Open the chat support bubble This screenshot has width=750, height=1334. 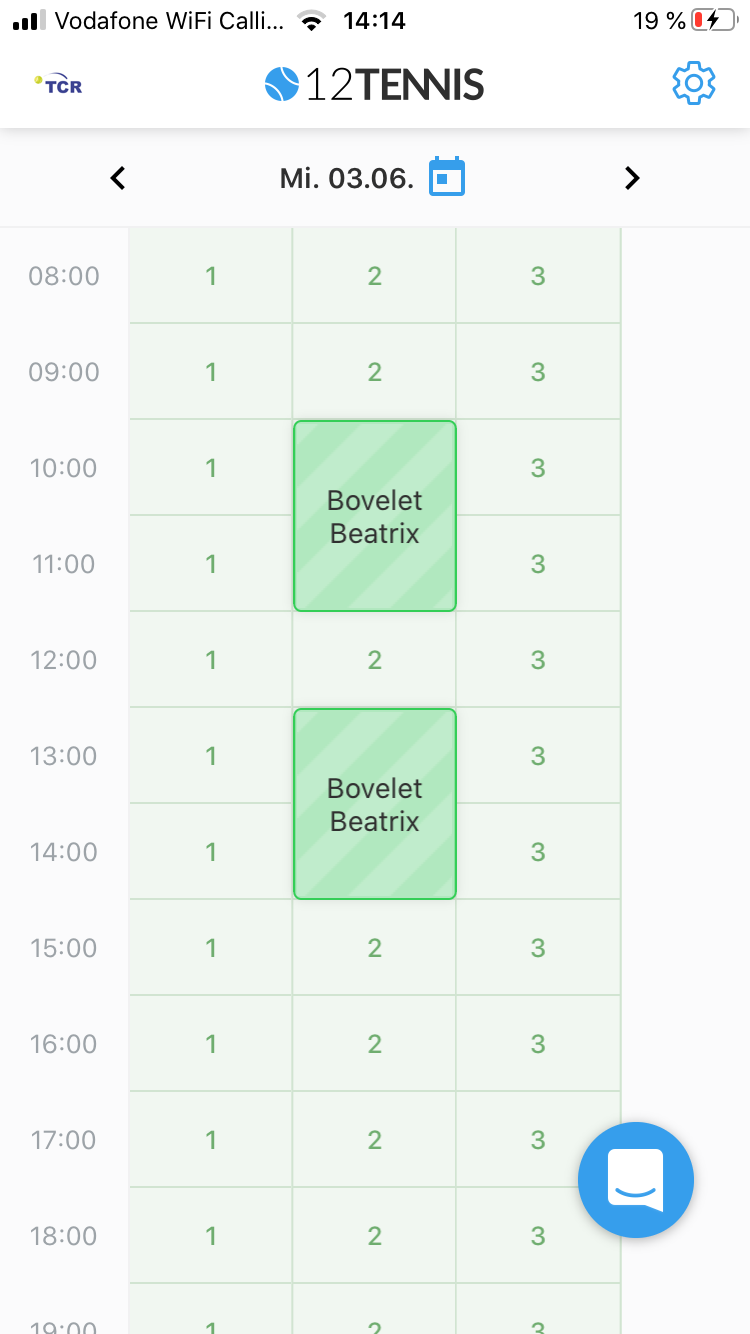click(x=636, y=1180)
